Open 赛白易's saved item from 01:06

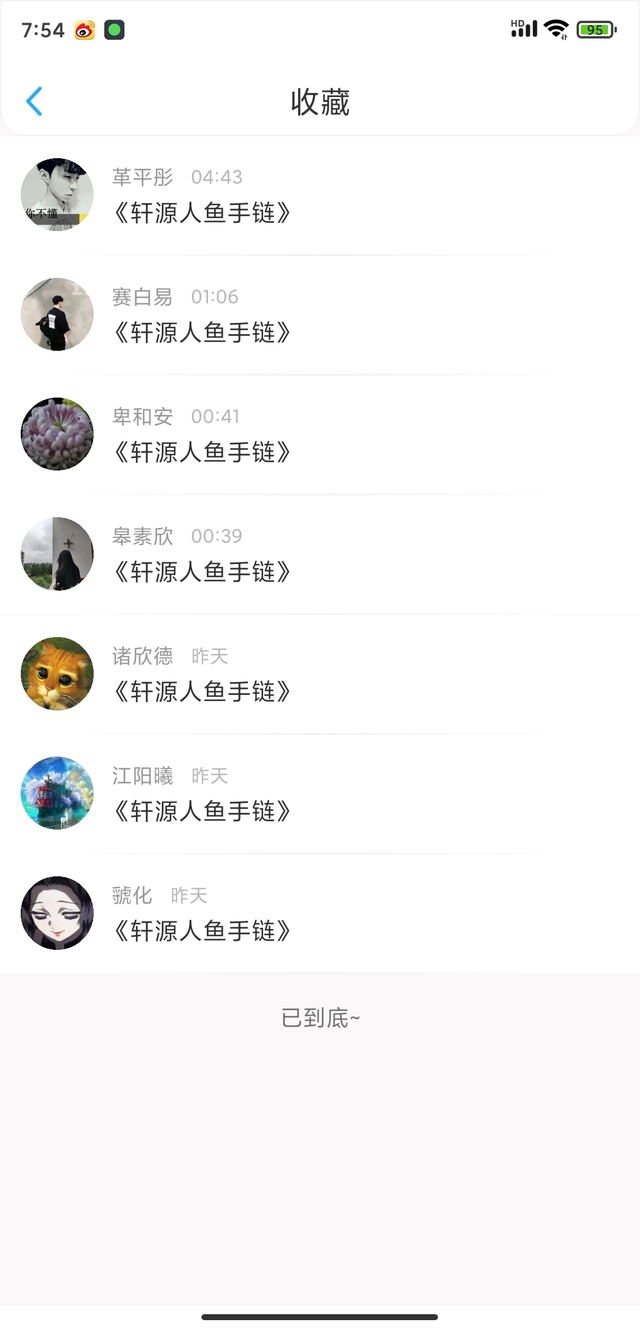[x=202, y=332]
